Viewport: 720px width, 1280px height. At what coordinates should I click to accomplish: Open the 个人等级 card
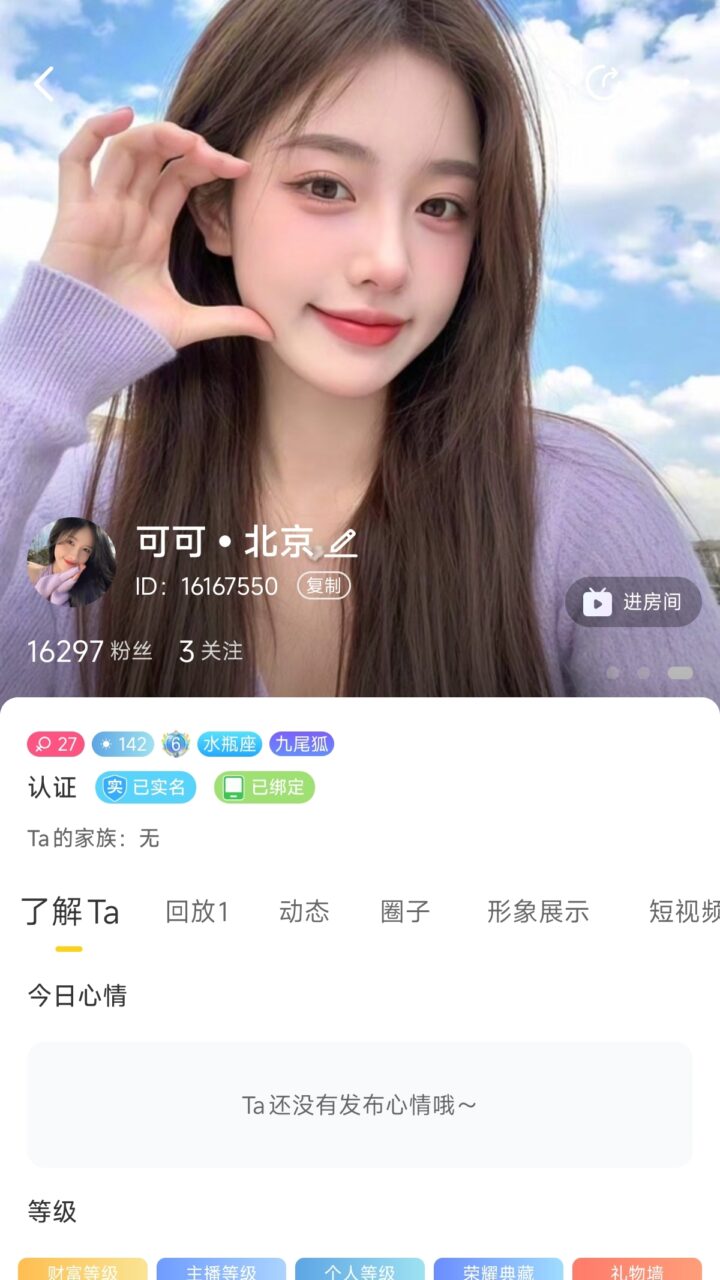coord(360,1270)
